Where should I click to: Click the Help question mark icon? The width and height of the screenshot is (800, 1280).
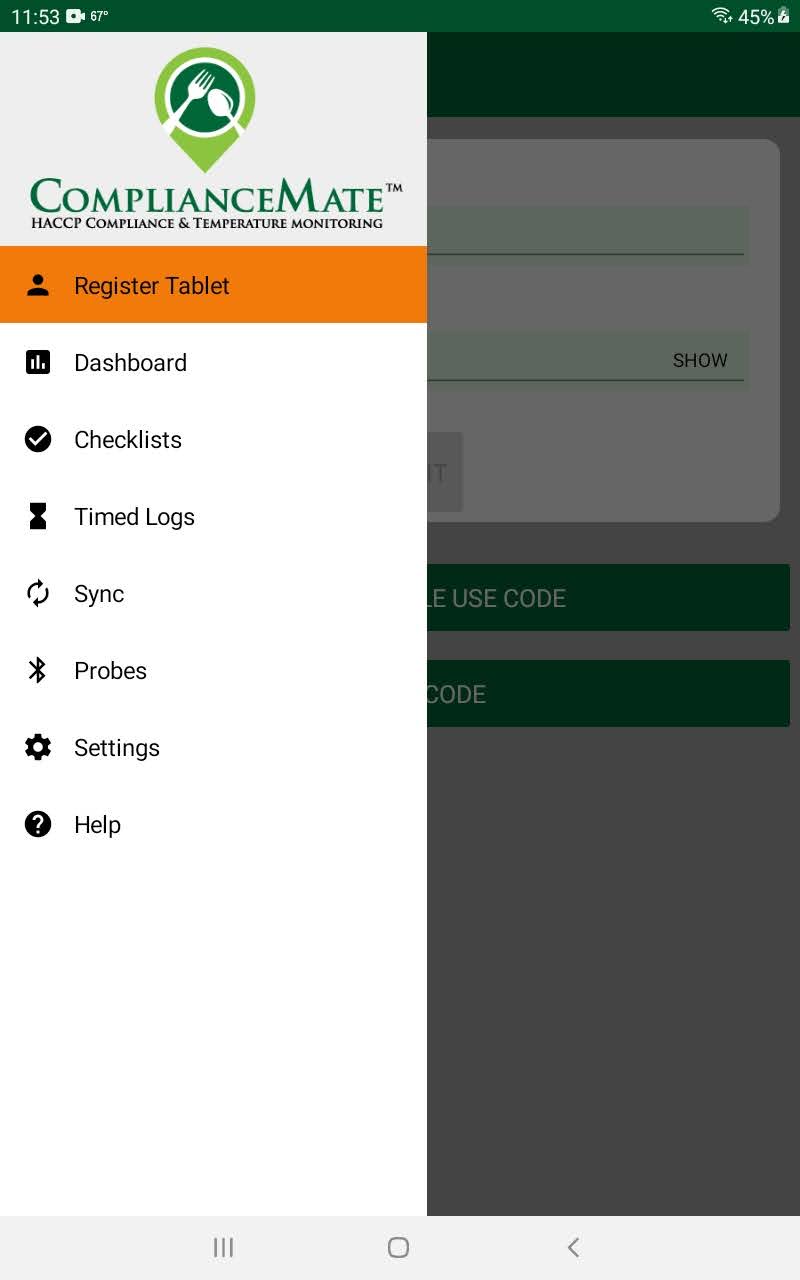pyautogui.click(x=38, y=824)
